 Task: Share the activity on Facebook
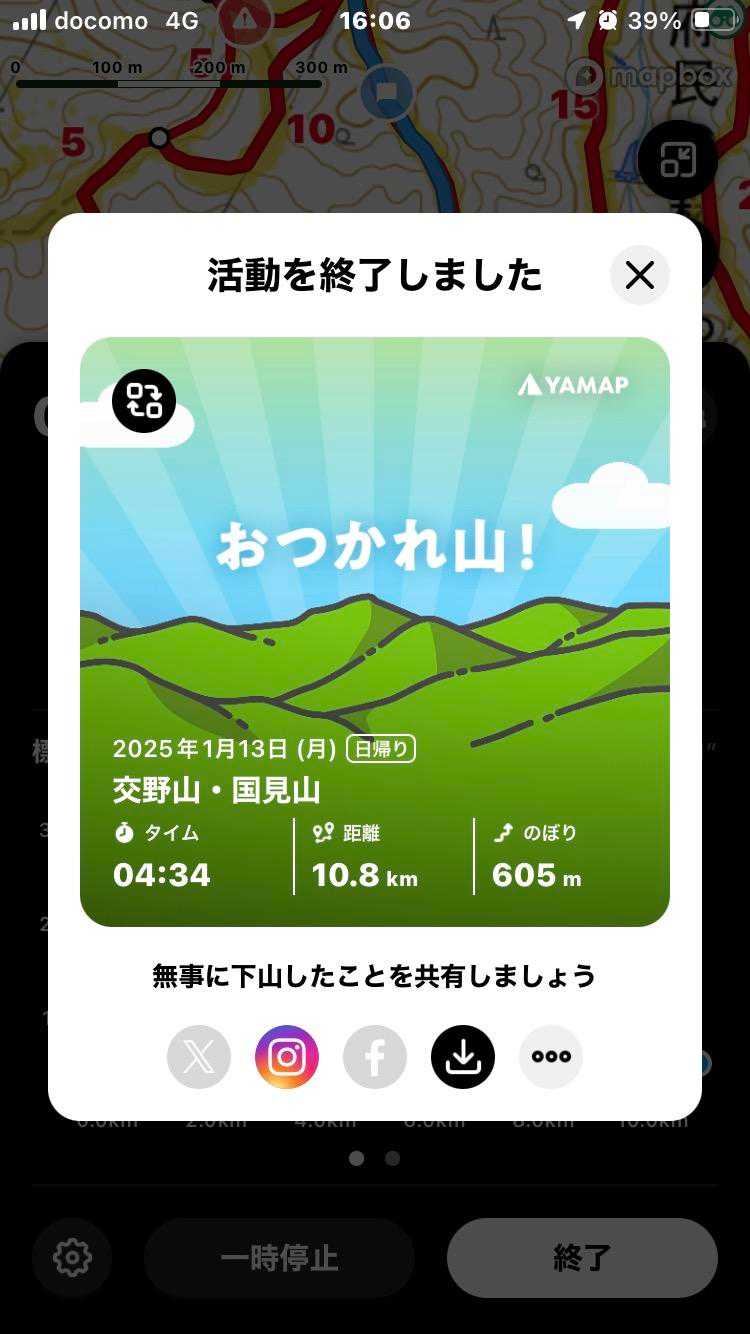(375, 1057)
